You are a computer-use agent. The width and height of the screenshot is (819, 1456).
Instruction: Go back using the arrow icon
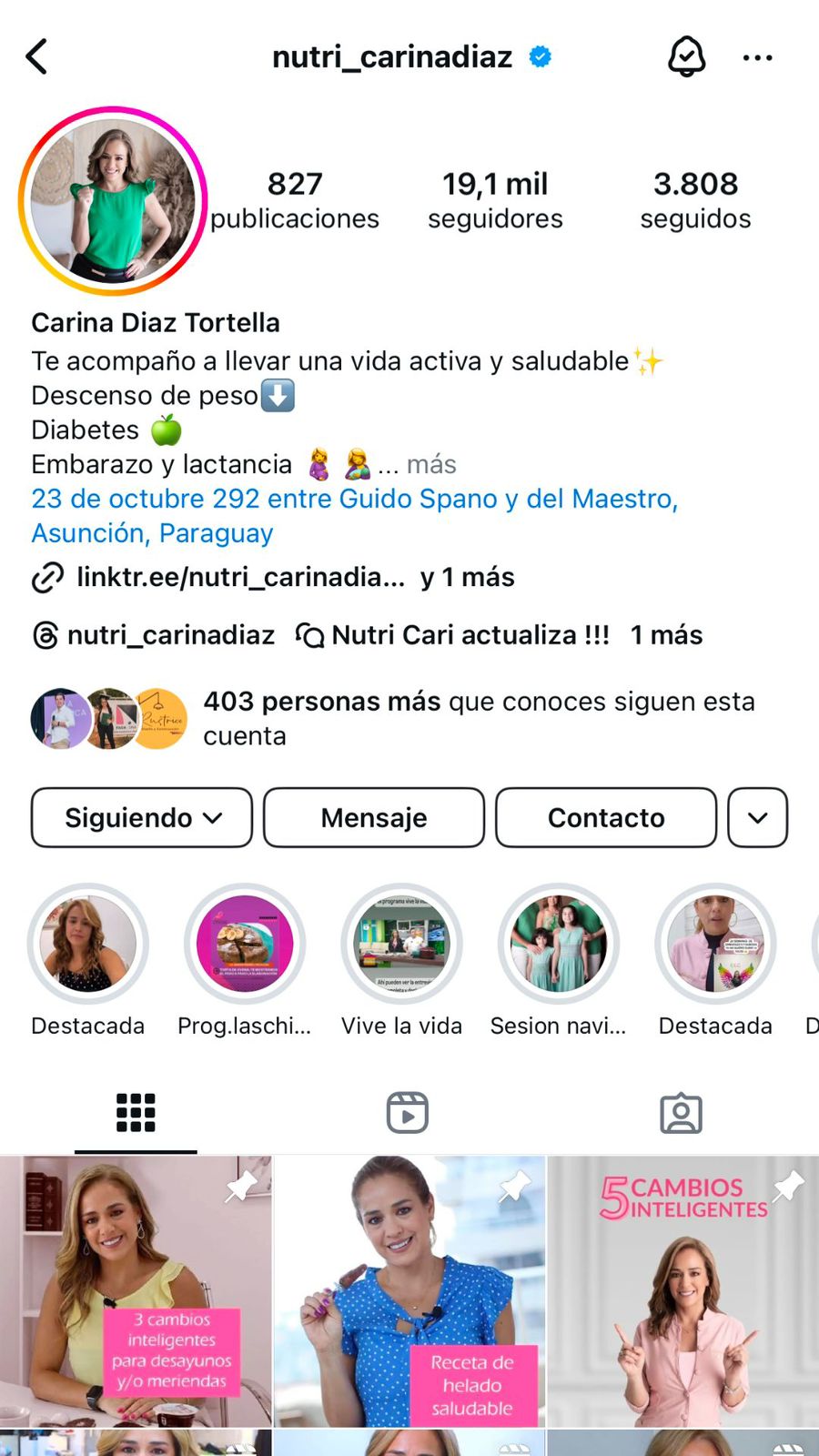[x=37, y=56]
